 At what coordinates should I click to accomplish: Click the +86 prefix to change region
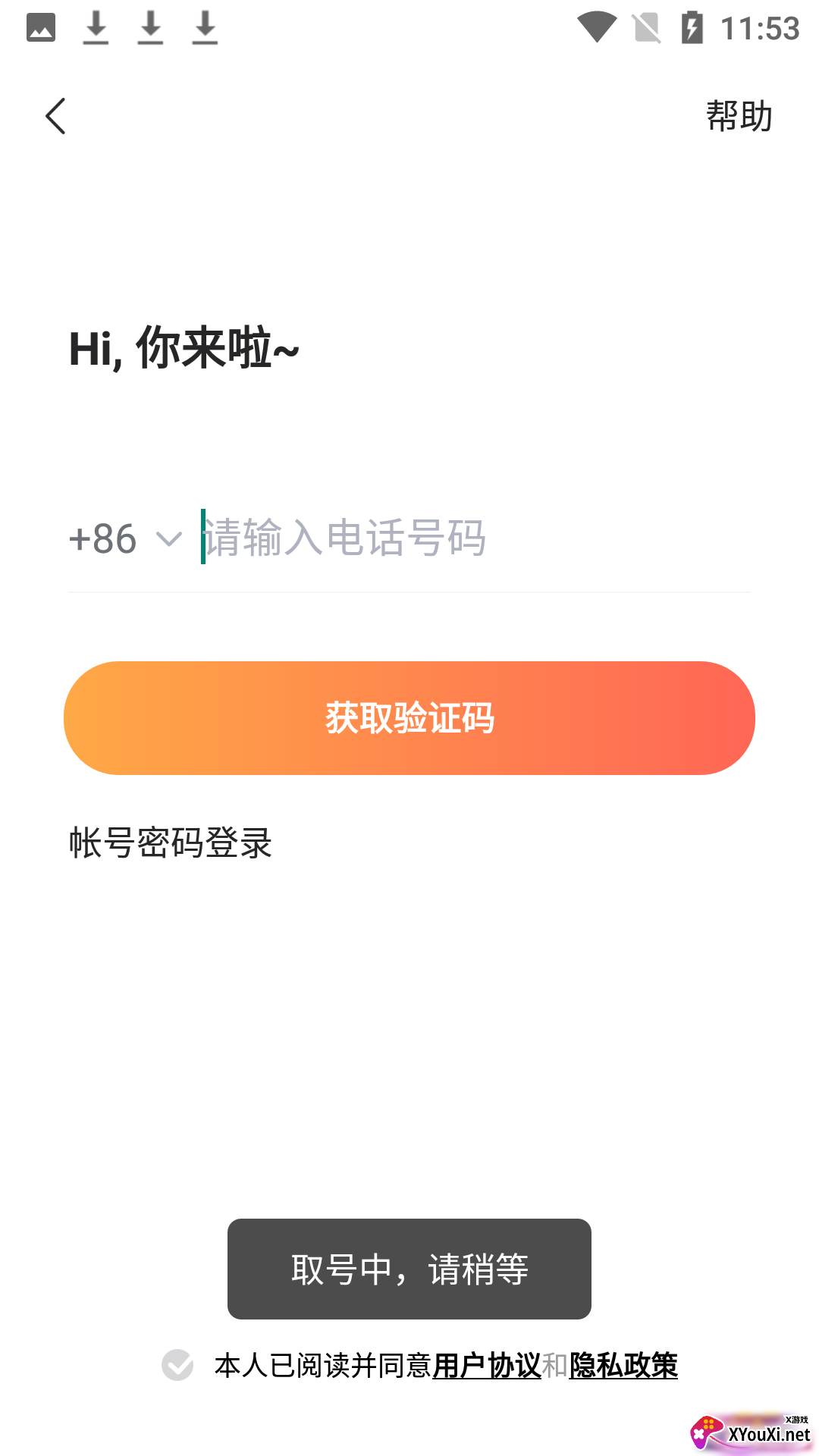point(102,539)
